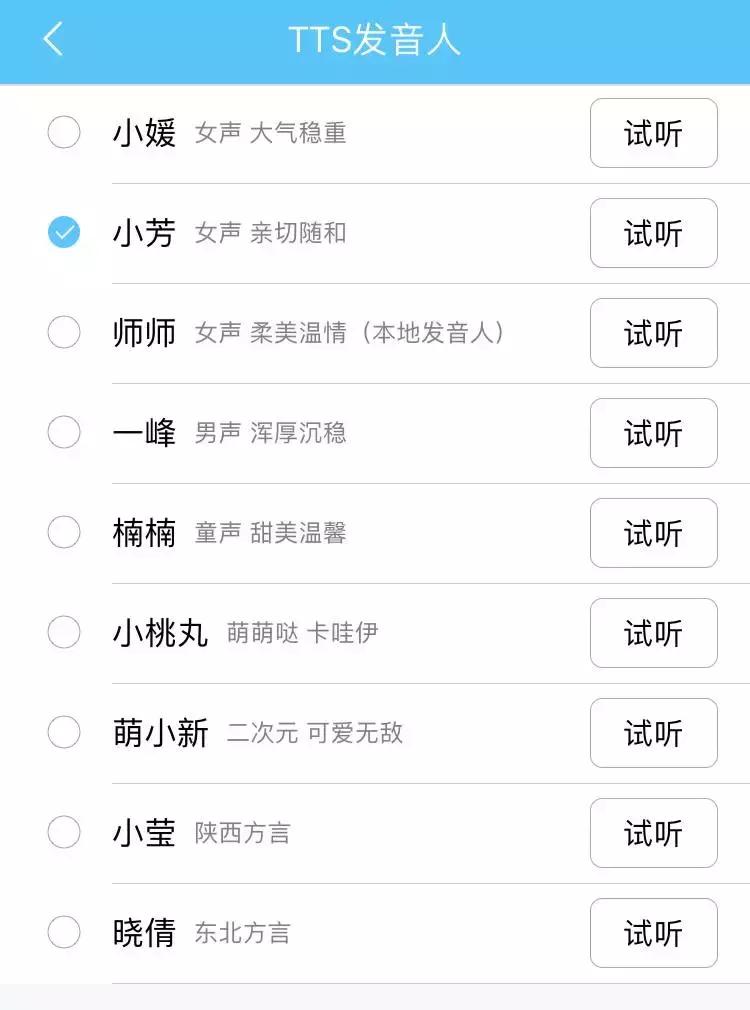Select the 小媛 voice radio button
The height and width of the screenshot is (1010, 750).
point(64,132)
